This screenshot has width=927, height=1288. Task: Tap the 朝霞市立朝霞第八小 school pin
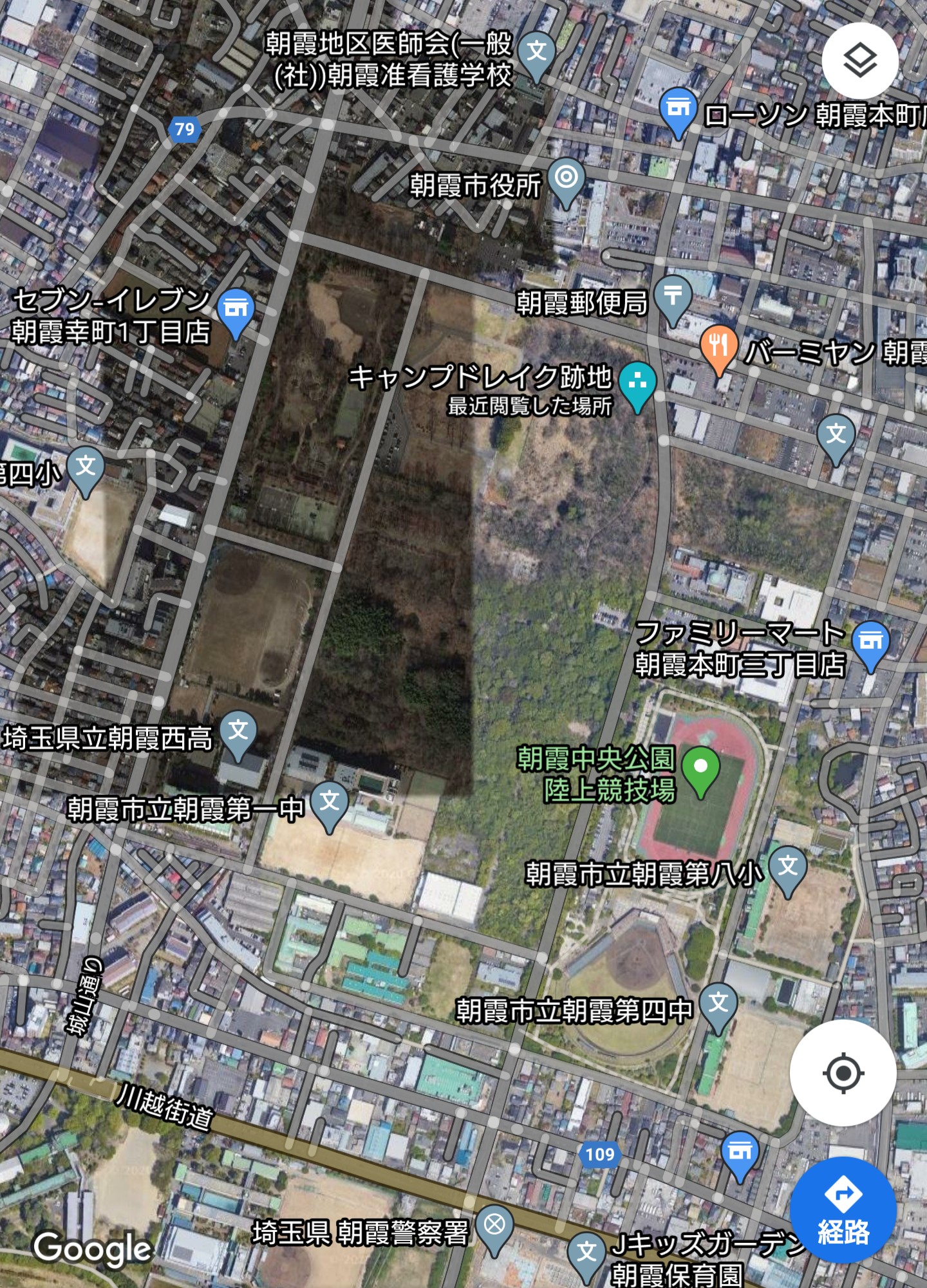coord(788,872)
